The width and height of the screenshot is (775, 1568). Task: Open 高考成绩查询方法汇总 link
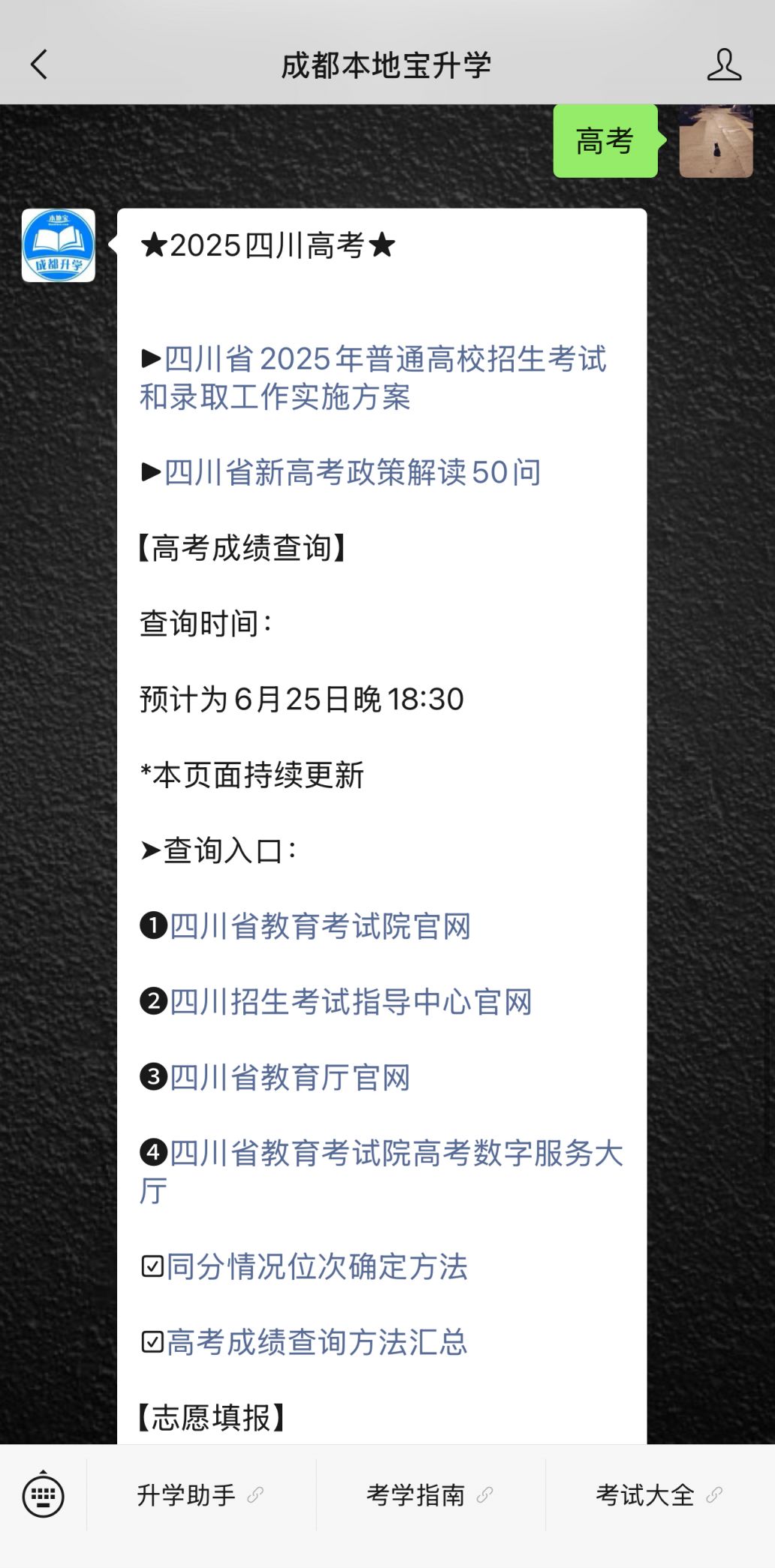317,1343
